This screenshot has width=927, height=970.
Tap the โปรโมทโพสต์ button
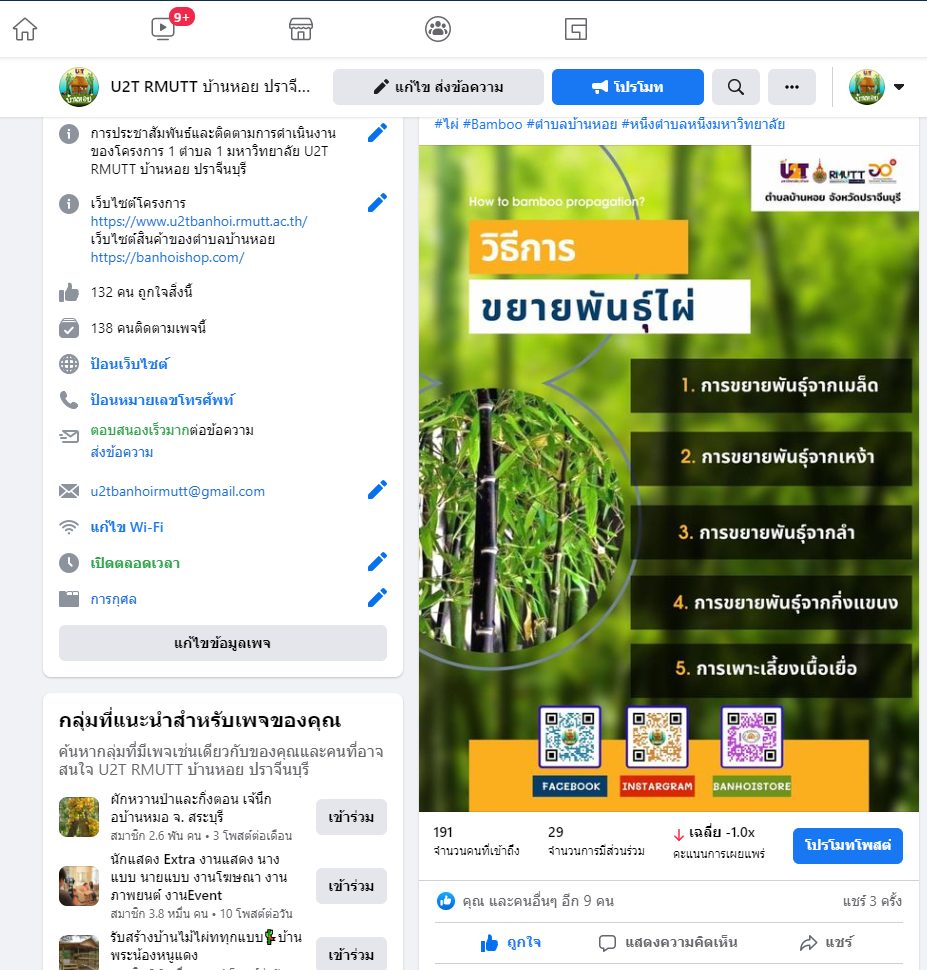(847, 845)
